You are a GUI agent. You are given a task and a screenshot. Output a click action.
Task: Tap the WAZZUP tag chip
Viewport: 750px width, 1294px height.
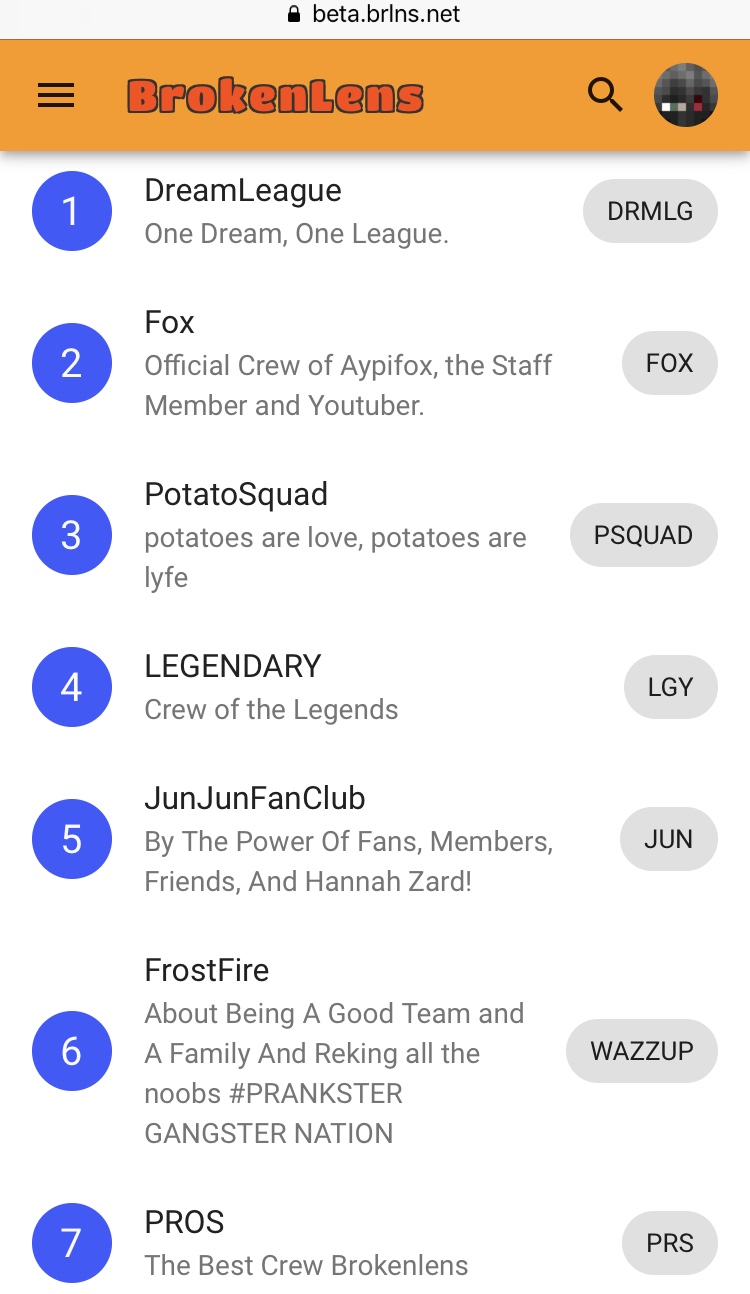click(642, 1051)
